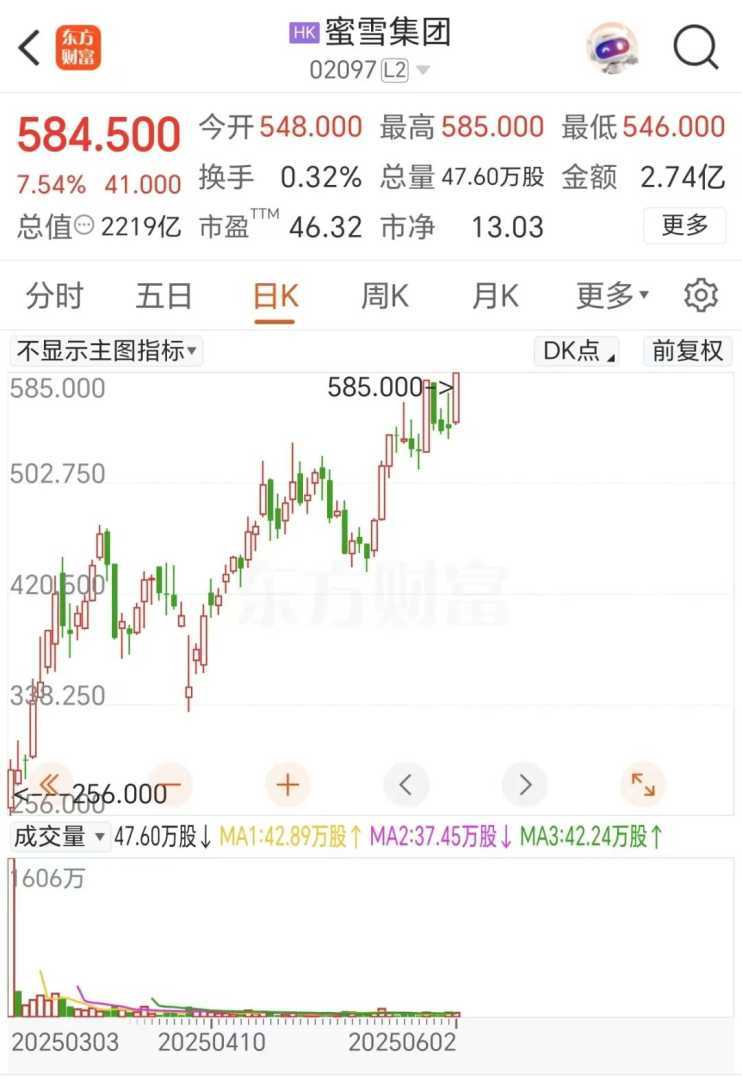Go back with the top-left arrow

coord(30,47)
